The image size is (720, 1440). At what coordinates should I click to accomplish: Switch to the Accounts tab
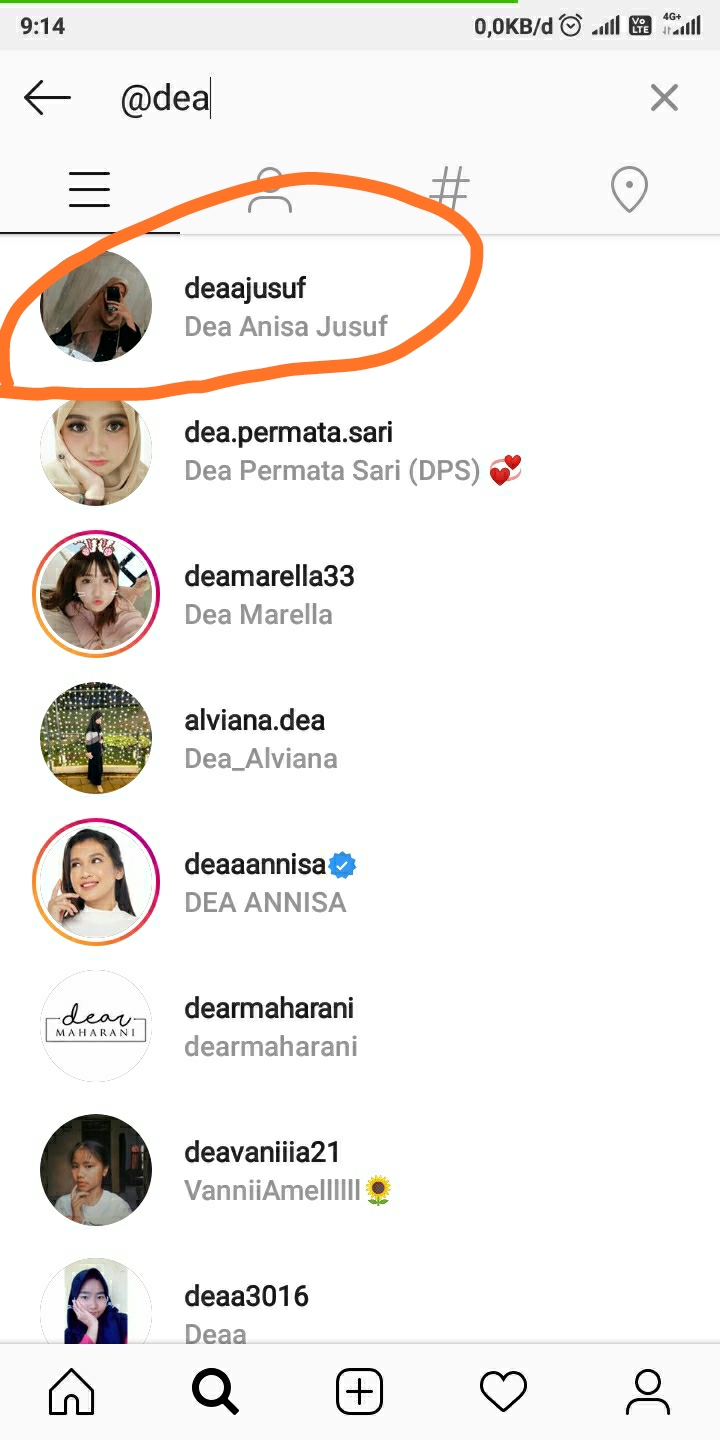pyautogui.click(x=269, y=189)
